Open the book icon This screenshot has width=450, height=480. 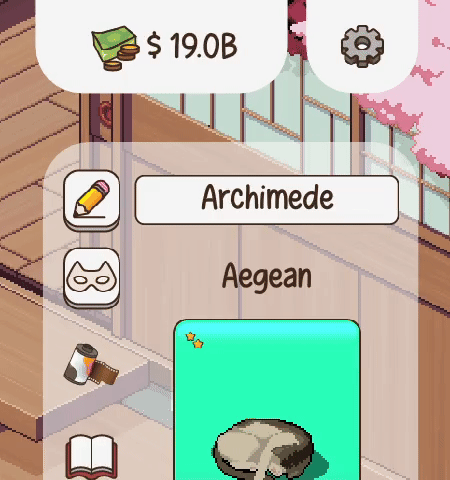[92, 457]
